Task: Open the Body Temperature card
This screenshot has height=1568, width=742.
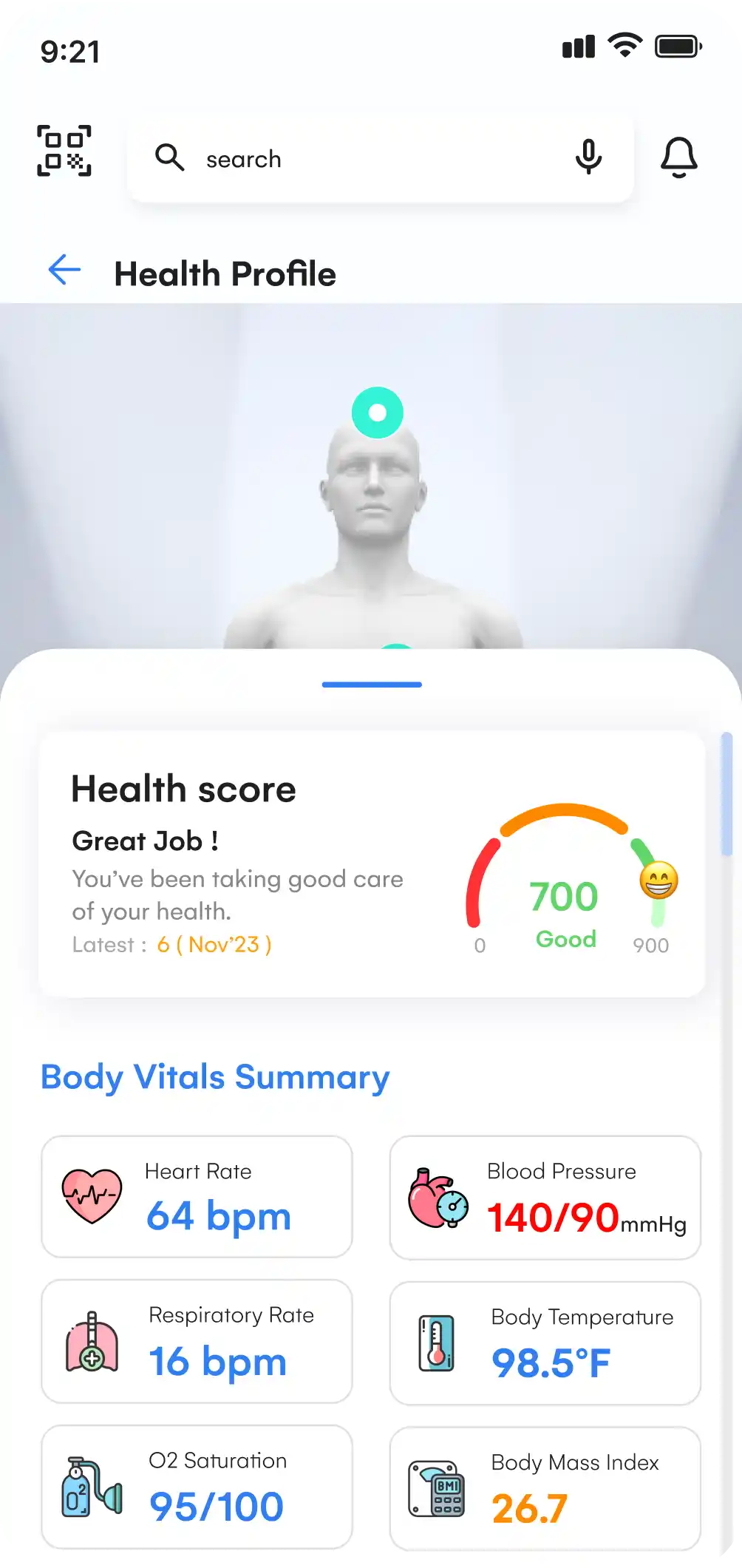Action: [545, 1343]
